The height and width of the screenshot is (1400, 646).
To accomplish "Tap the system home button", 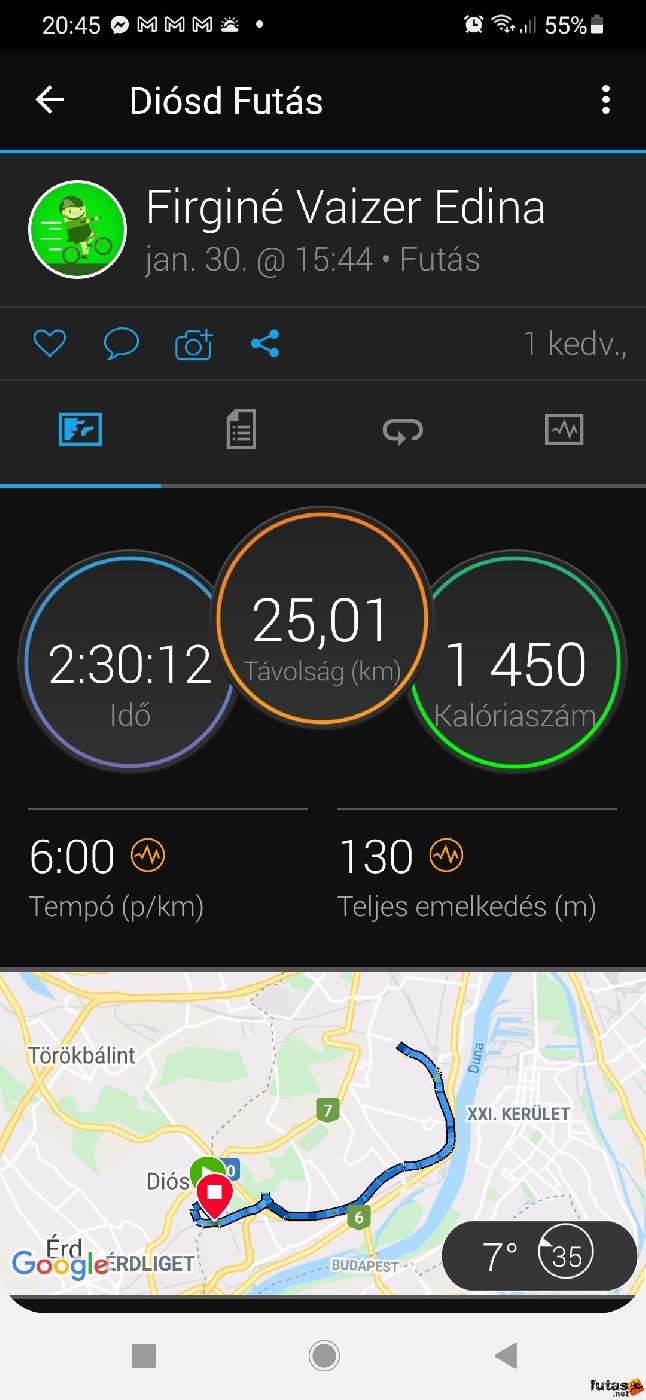I will [323, 1355].
